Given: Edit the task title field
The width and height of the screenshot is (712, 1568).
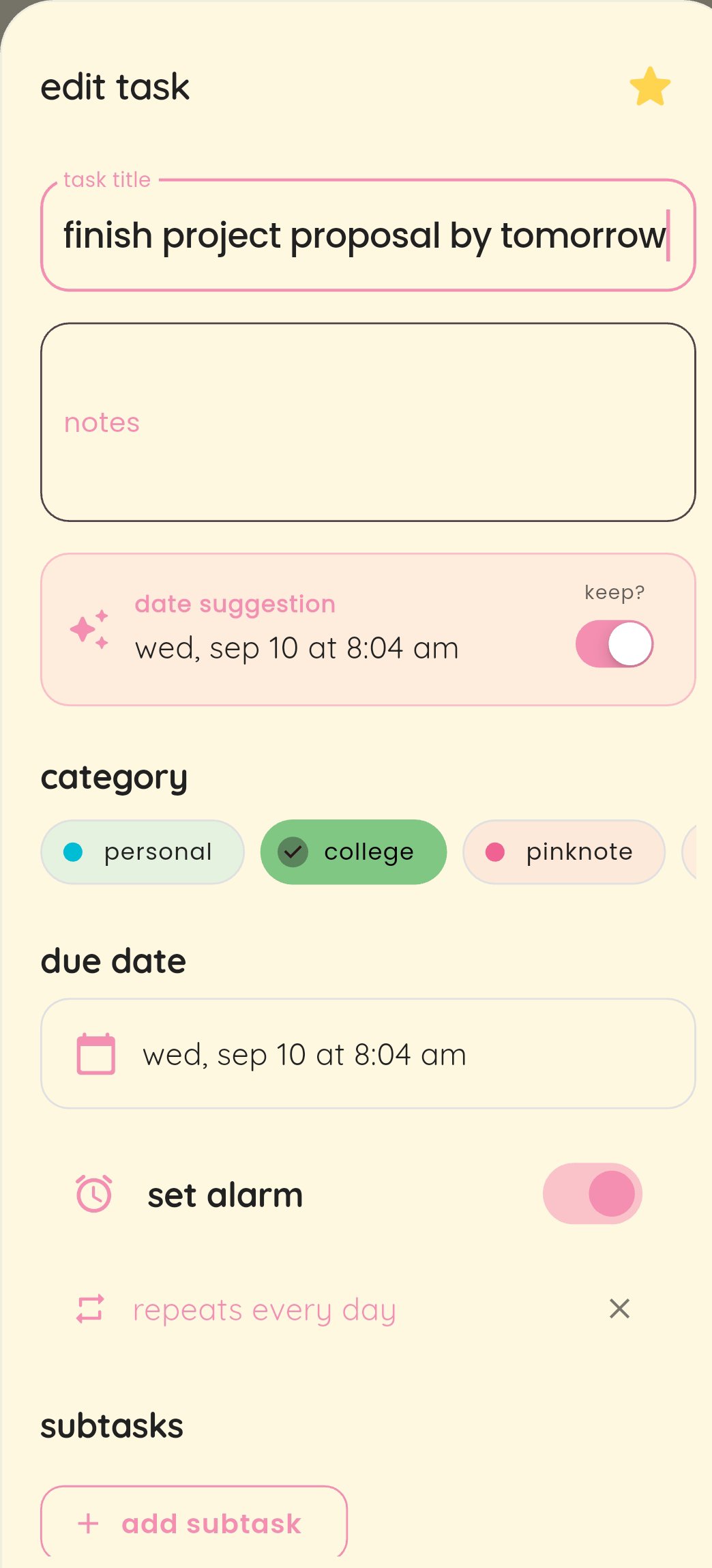Looking at the screenshot, I should pyautogui.click(x=368, y=235).
